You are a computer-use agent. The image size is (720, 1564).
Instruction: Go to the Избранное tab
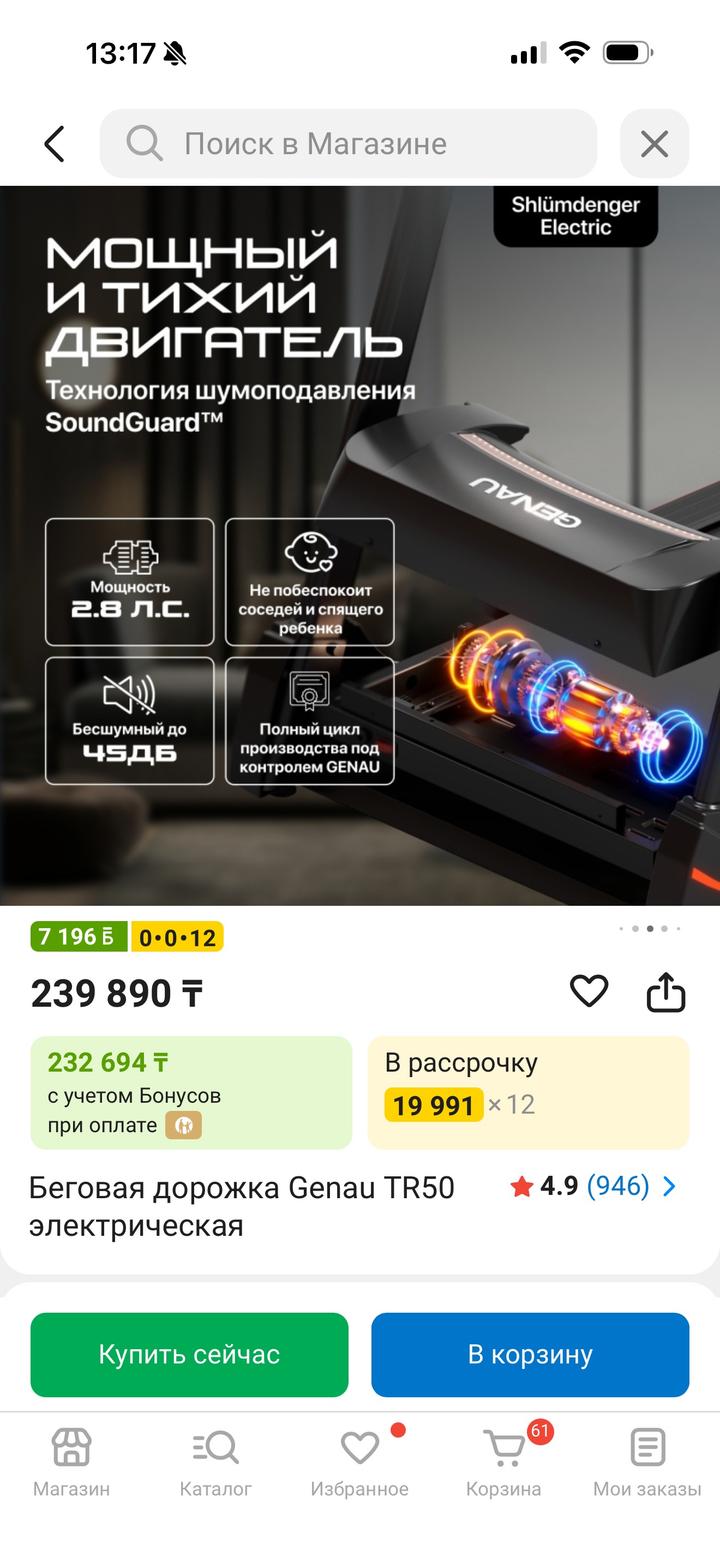[359, 1462]
